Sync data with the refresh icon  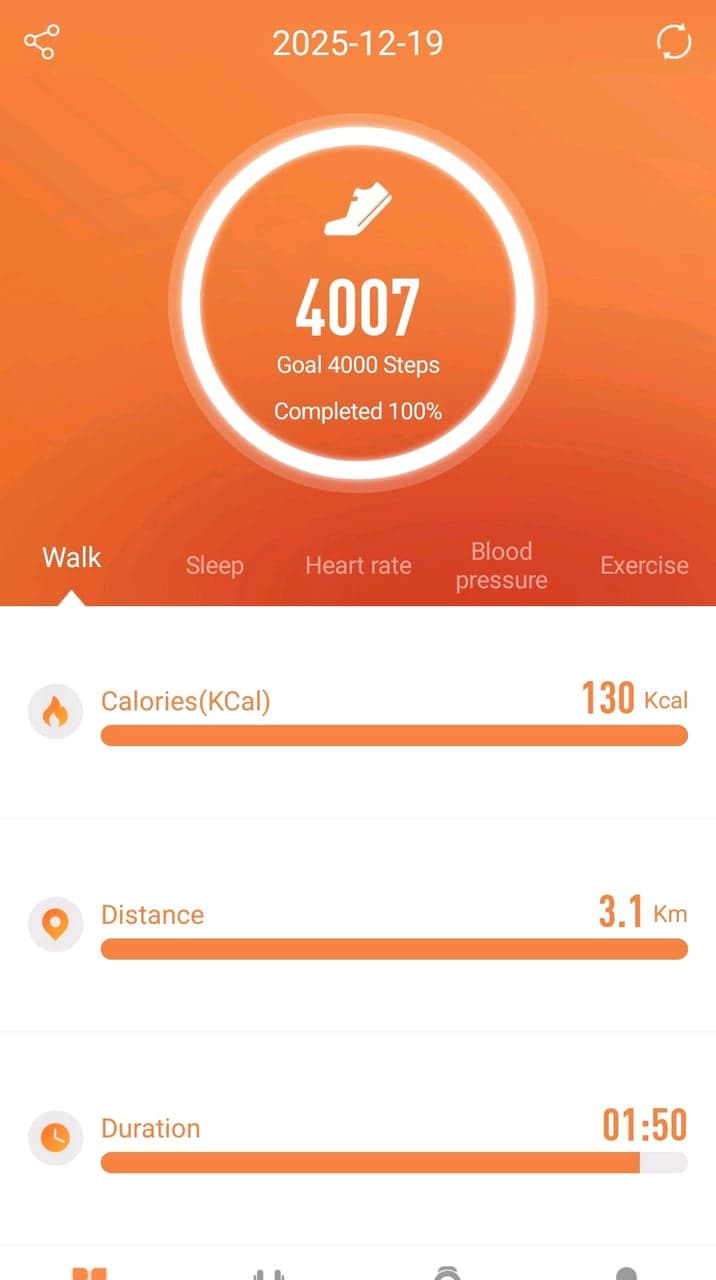pyautogui.click(x=673, y=42)
